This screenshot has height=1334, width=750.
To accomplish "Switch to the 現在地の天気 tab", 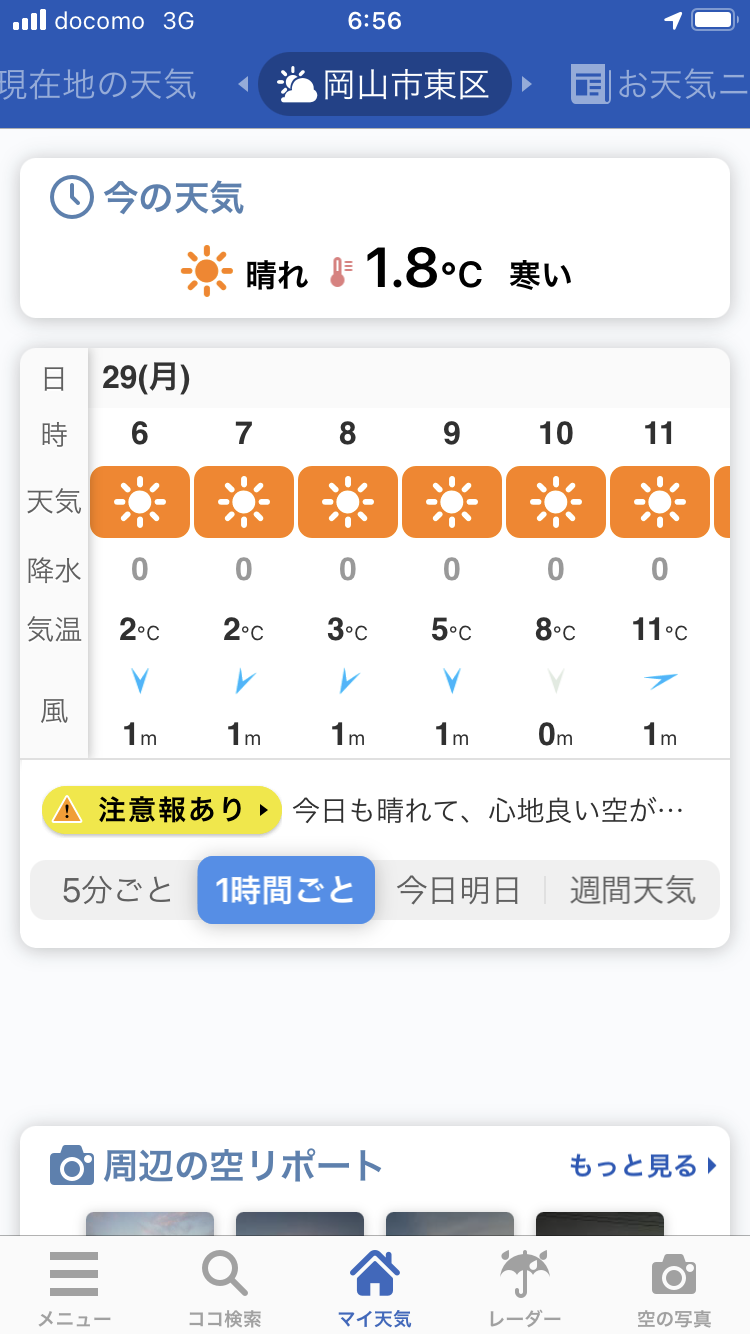I will click(x=98, y=85).
